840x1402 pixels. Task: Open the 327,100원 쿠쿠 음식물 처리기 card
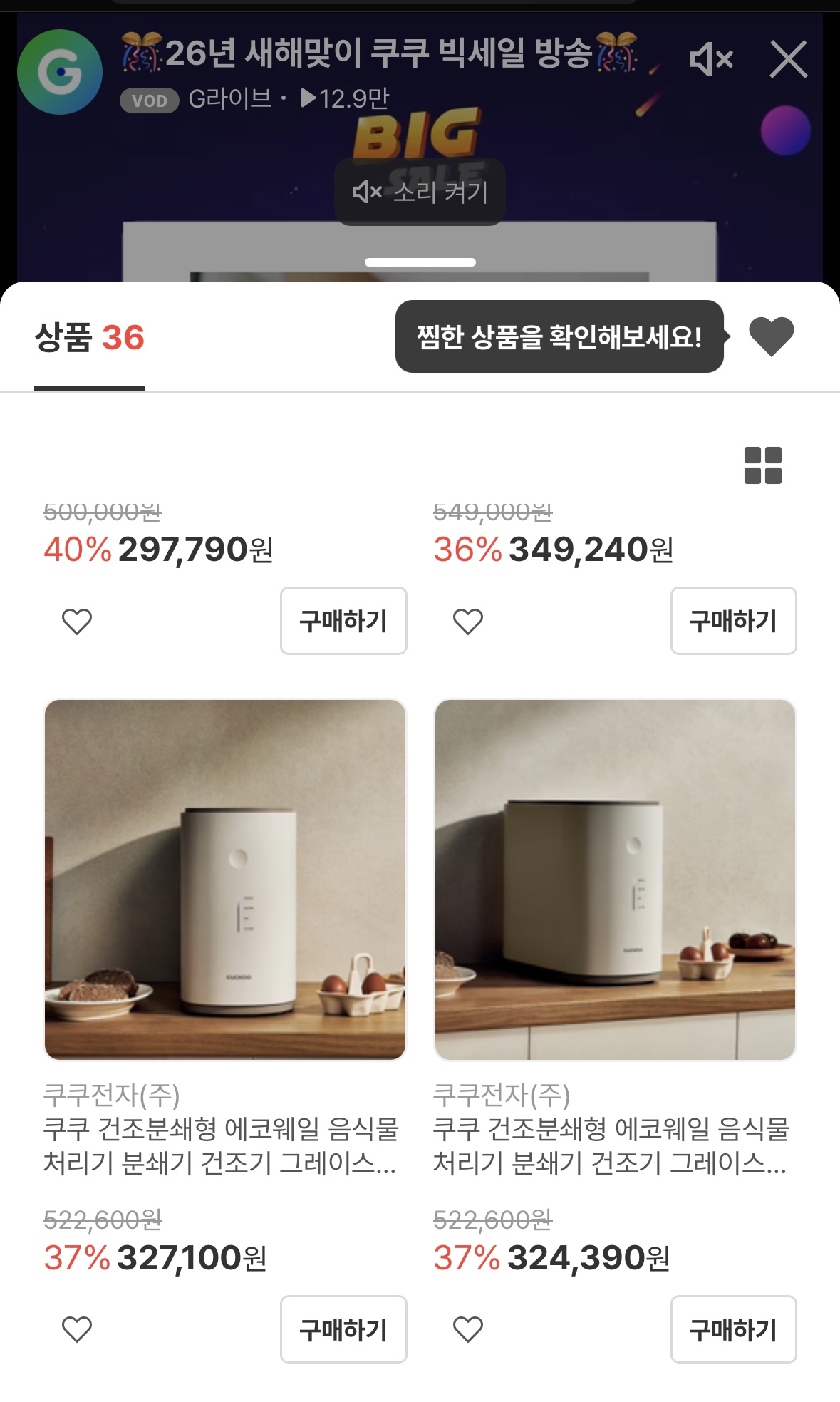point(225,880)
